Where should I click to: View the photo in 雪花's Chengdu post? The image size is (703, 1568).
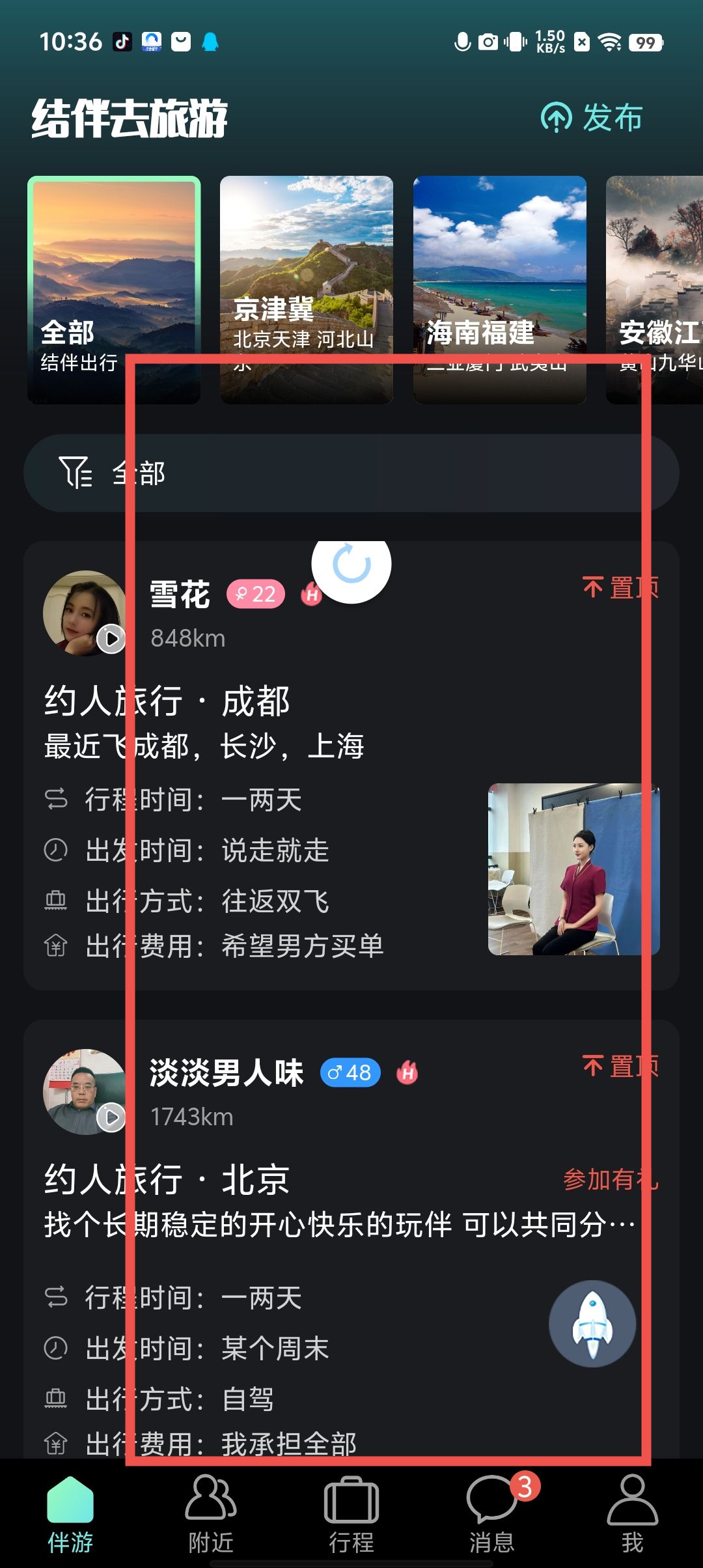click(x=573, y=869)
